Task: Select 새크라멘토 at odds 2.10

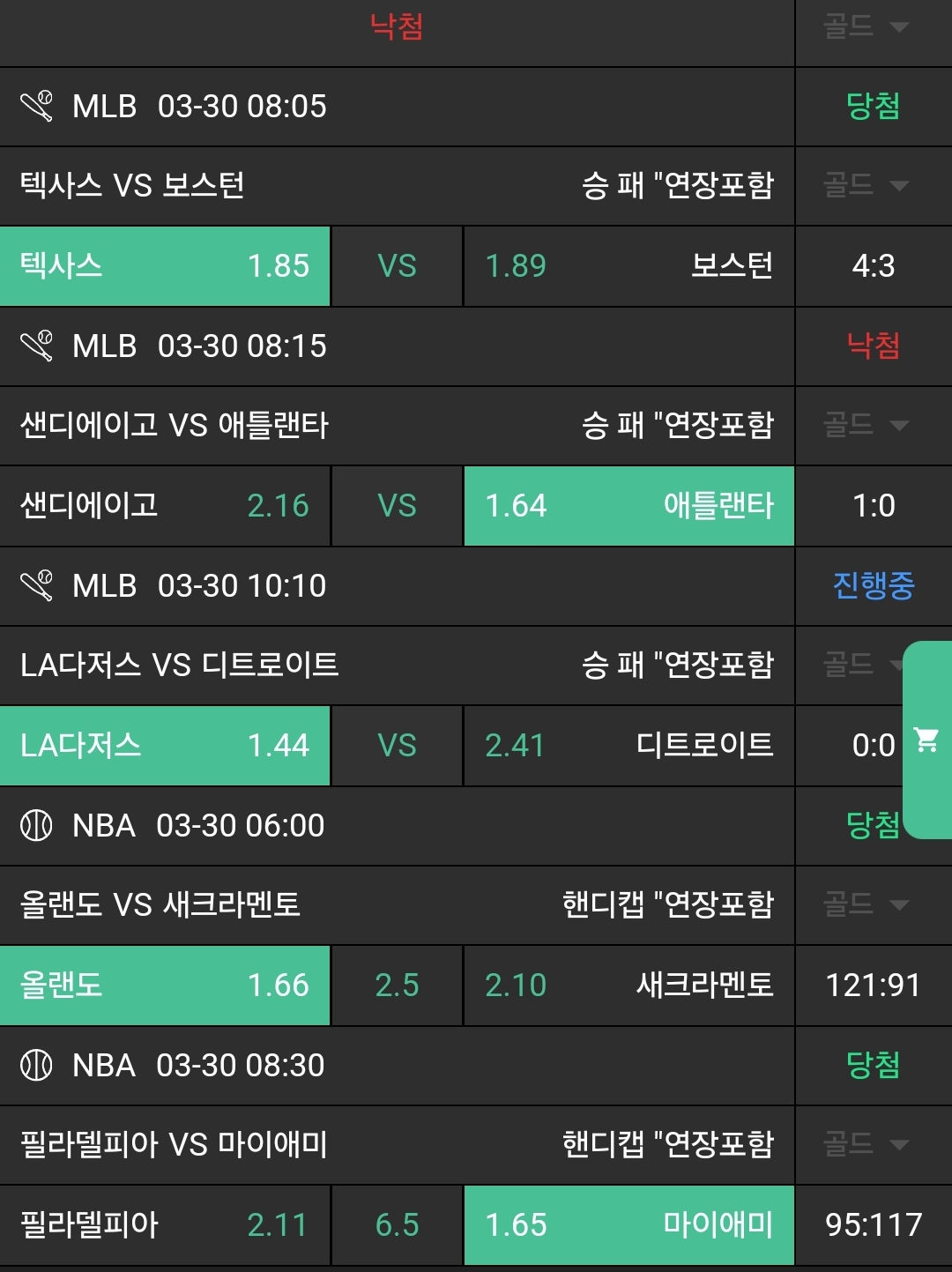Action: (628, 986)
